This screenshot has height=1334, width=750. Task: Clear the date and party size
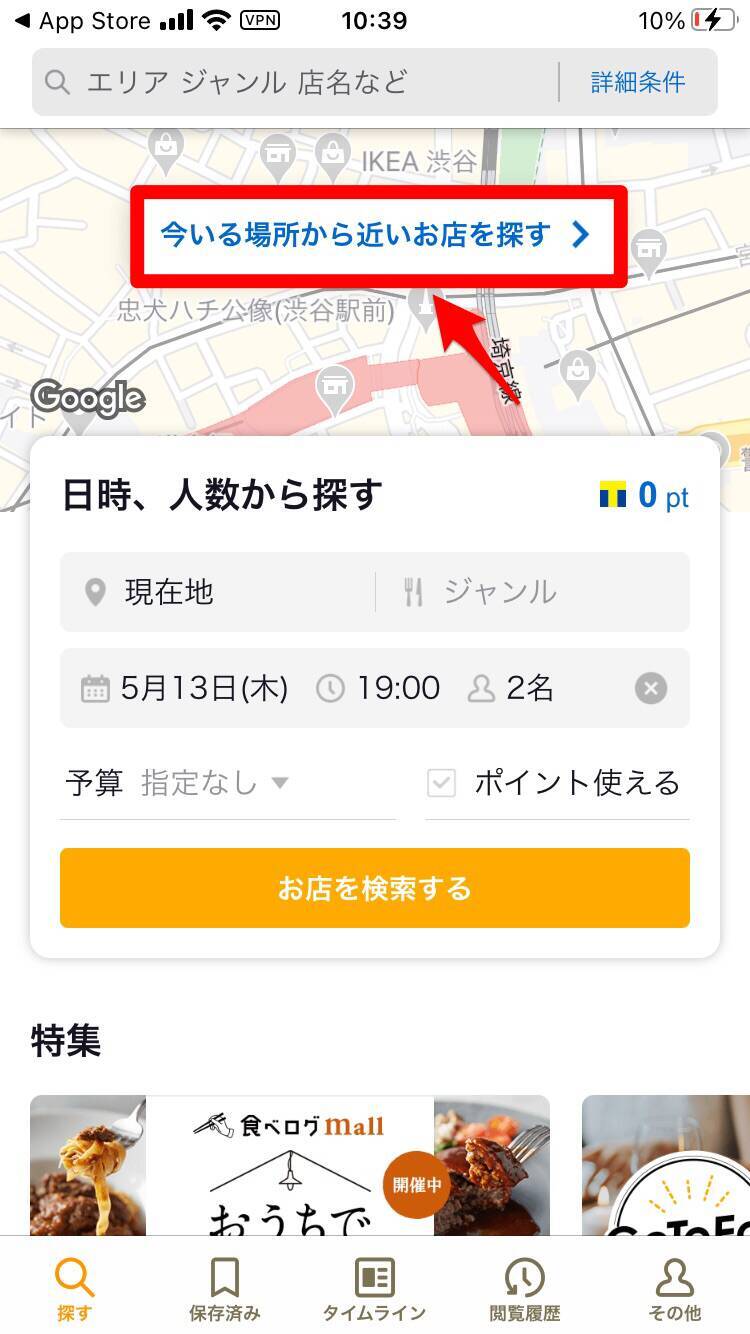(x=650, y=688)
